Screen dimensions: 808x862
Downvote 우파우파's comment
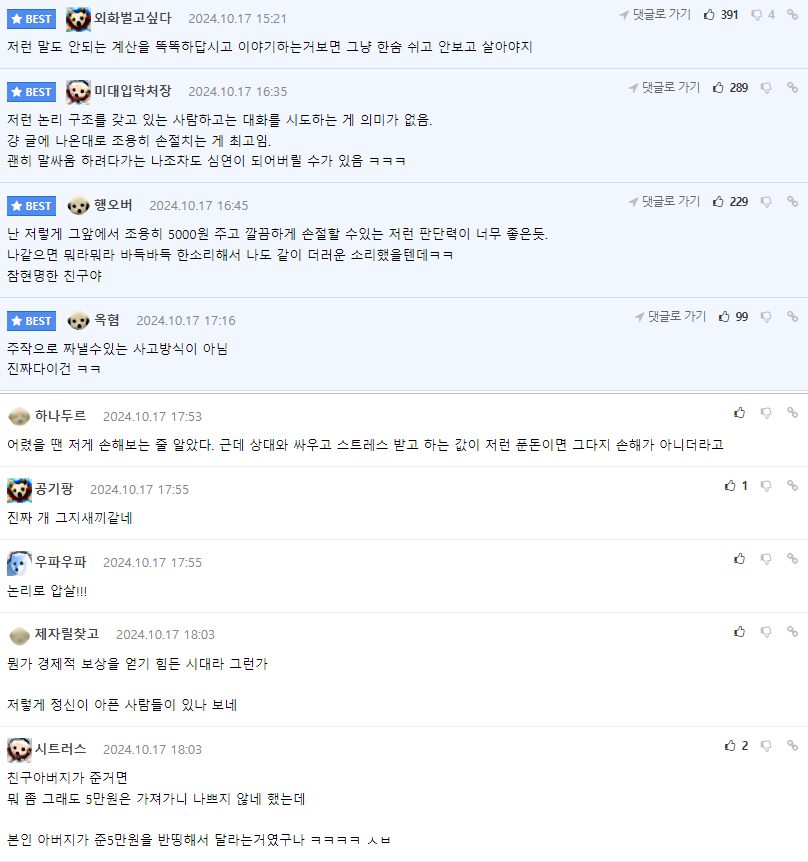pos(766,559)
